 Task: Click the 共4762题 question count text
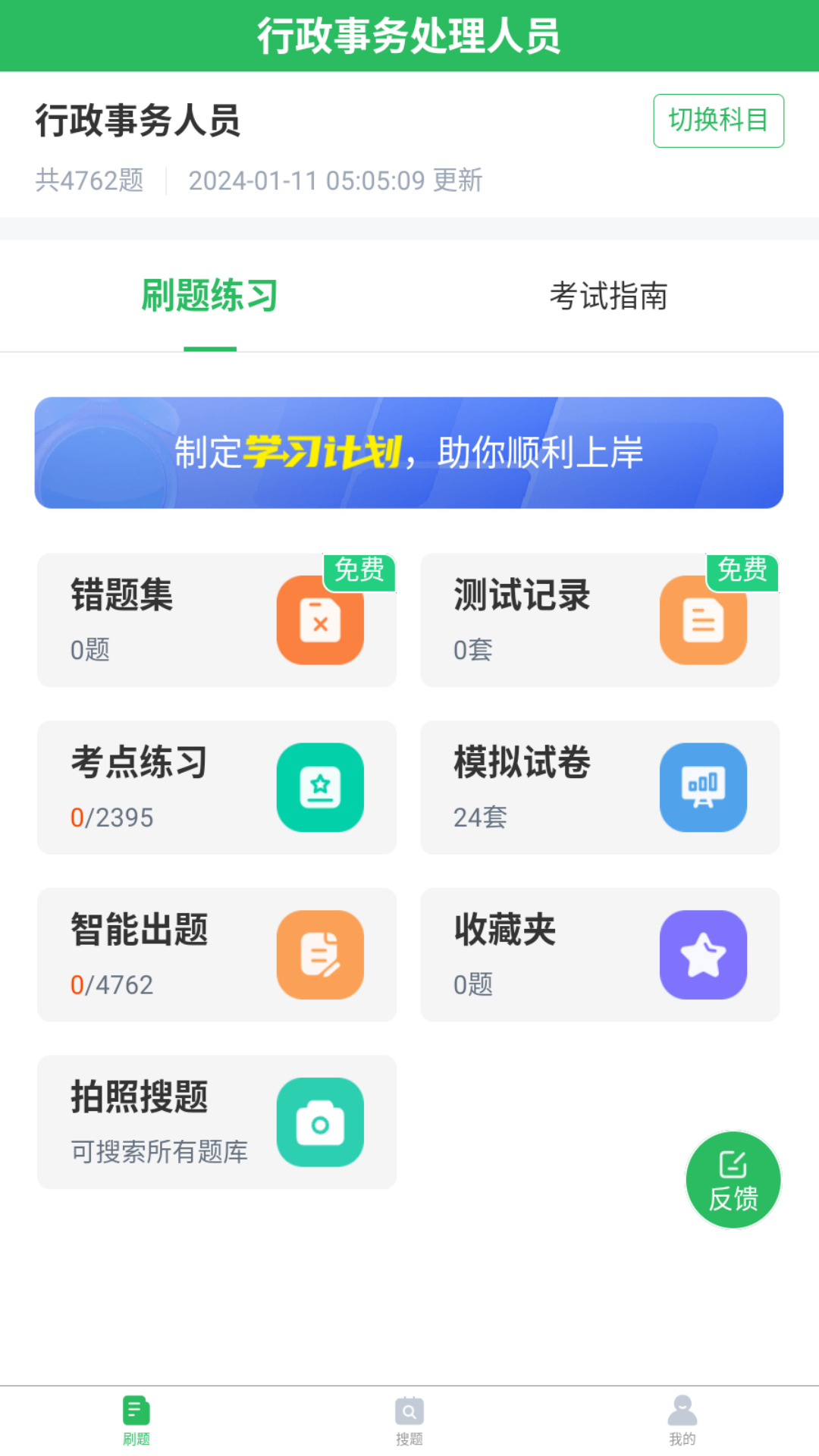point(90,180)
